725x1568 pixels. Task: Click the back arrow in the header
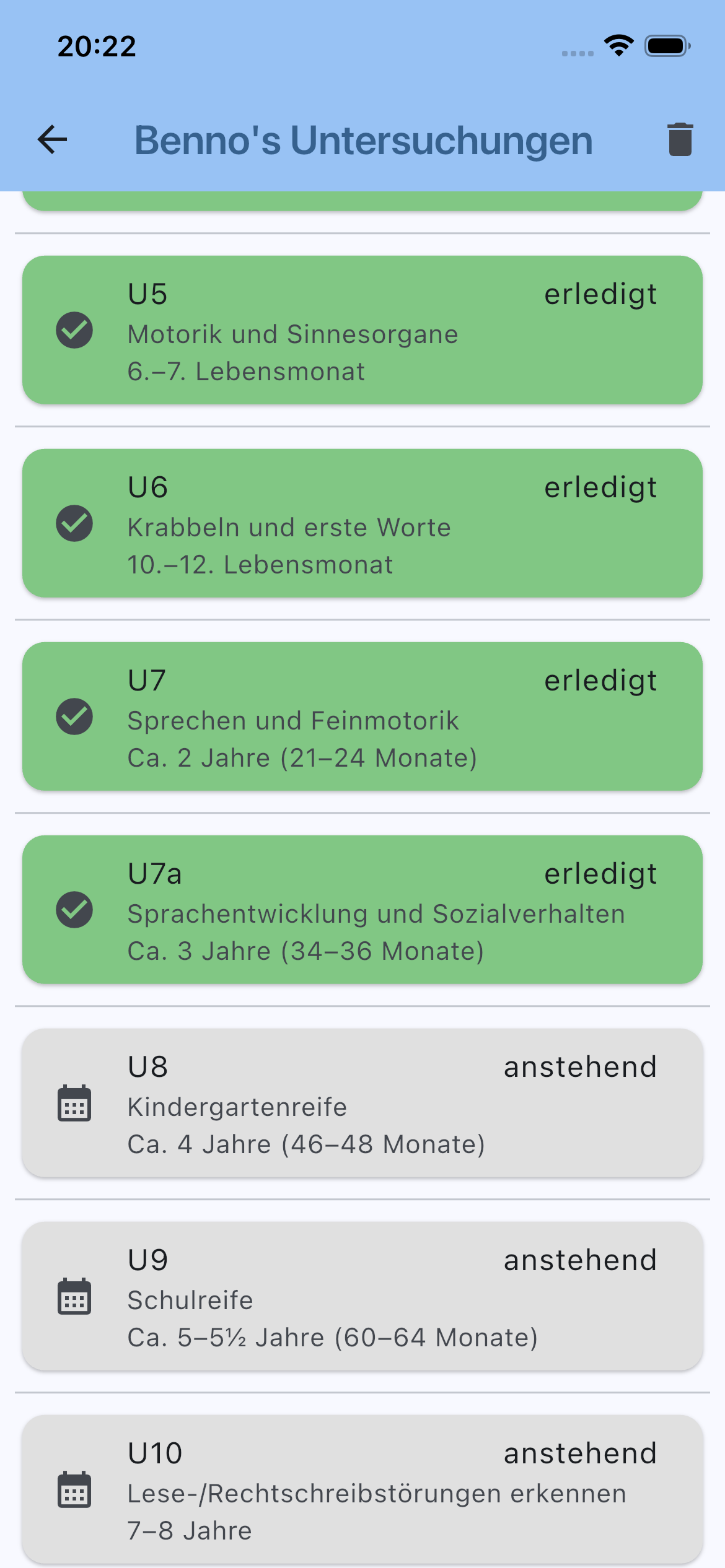[51, 140]
